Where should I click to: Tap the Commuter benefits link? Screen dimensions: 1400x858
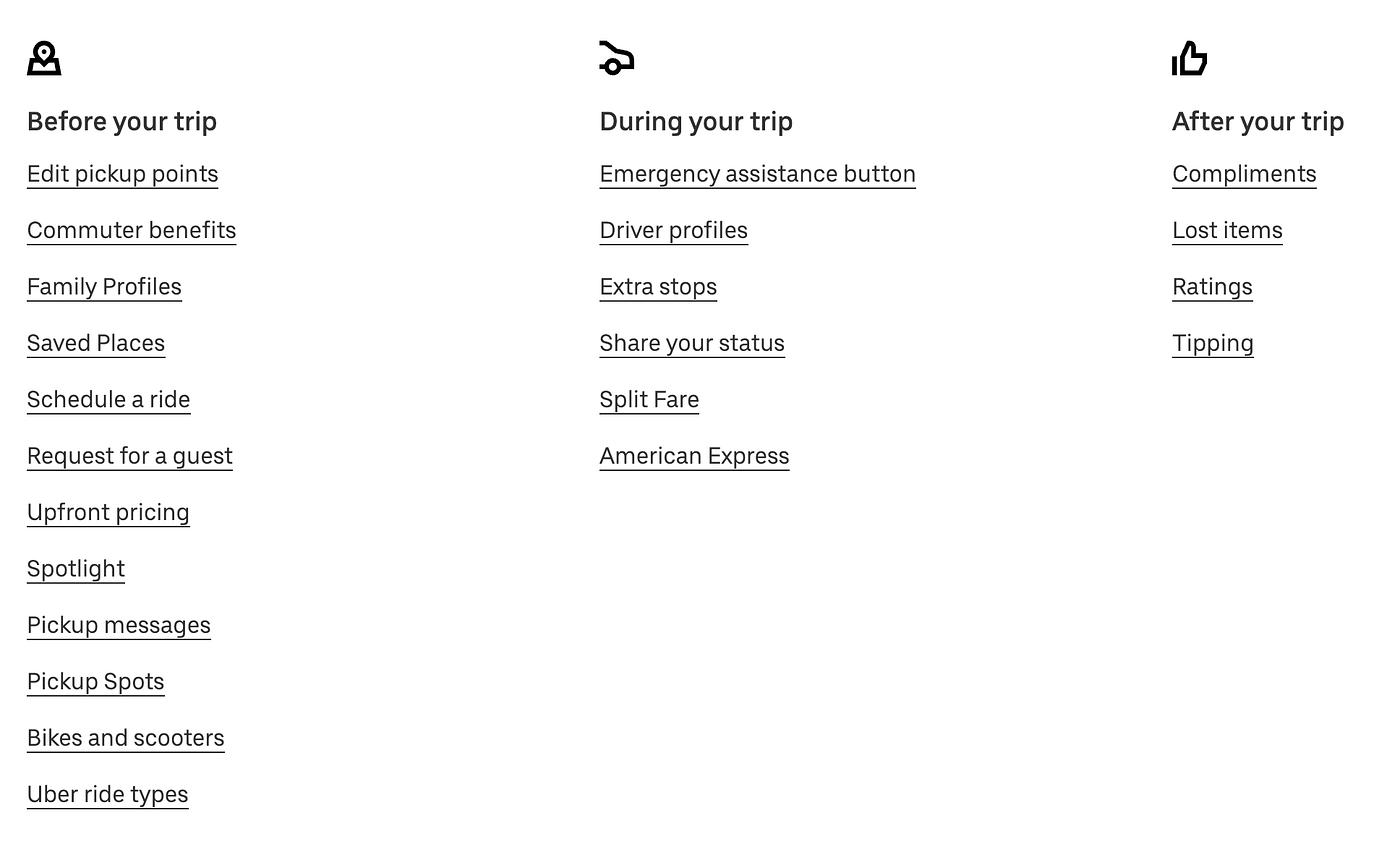(x=131, y=230)
